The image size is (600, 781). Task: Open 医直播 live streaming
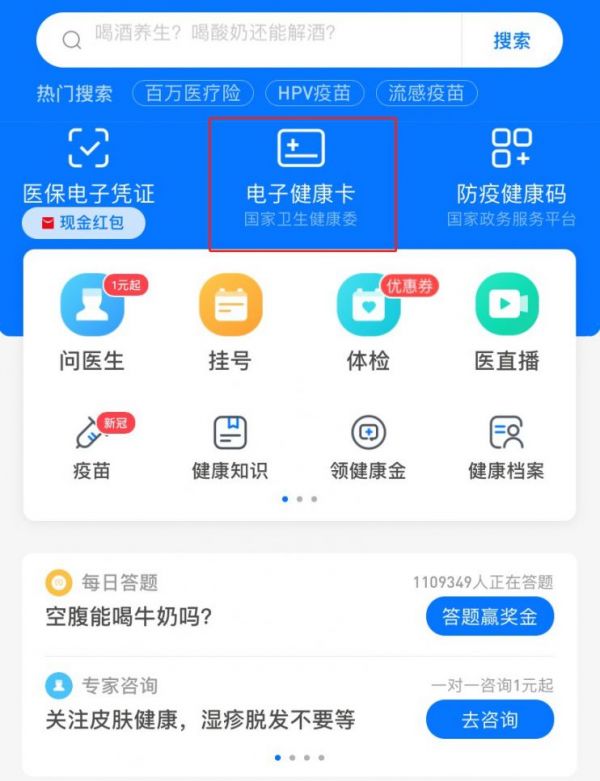click(506, 322)
